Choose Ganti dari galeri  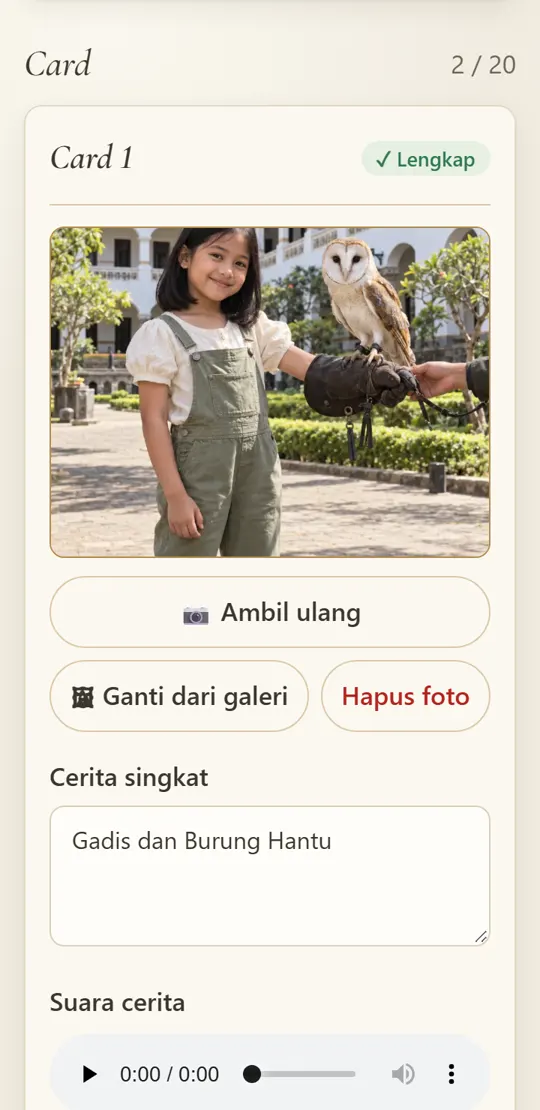pos(179,696)
